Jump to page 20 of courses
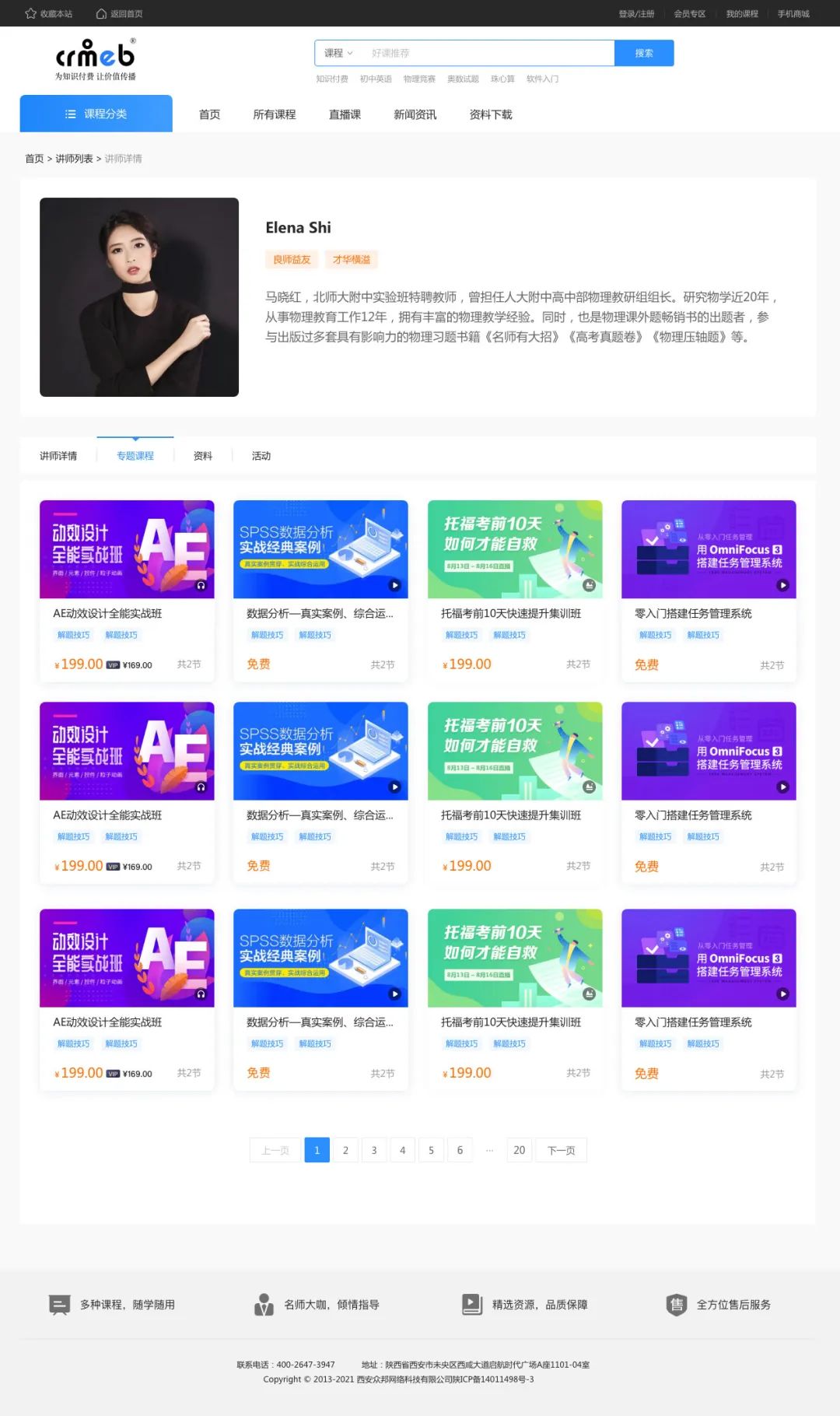The image size is (840, 1416). click(x=519, y=1150)
